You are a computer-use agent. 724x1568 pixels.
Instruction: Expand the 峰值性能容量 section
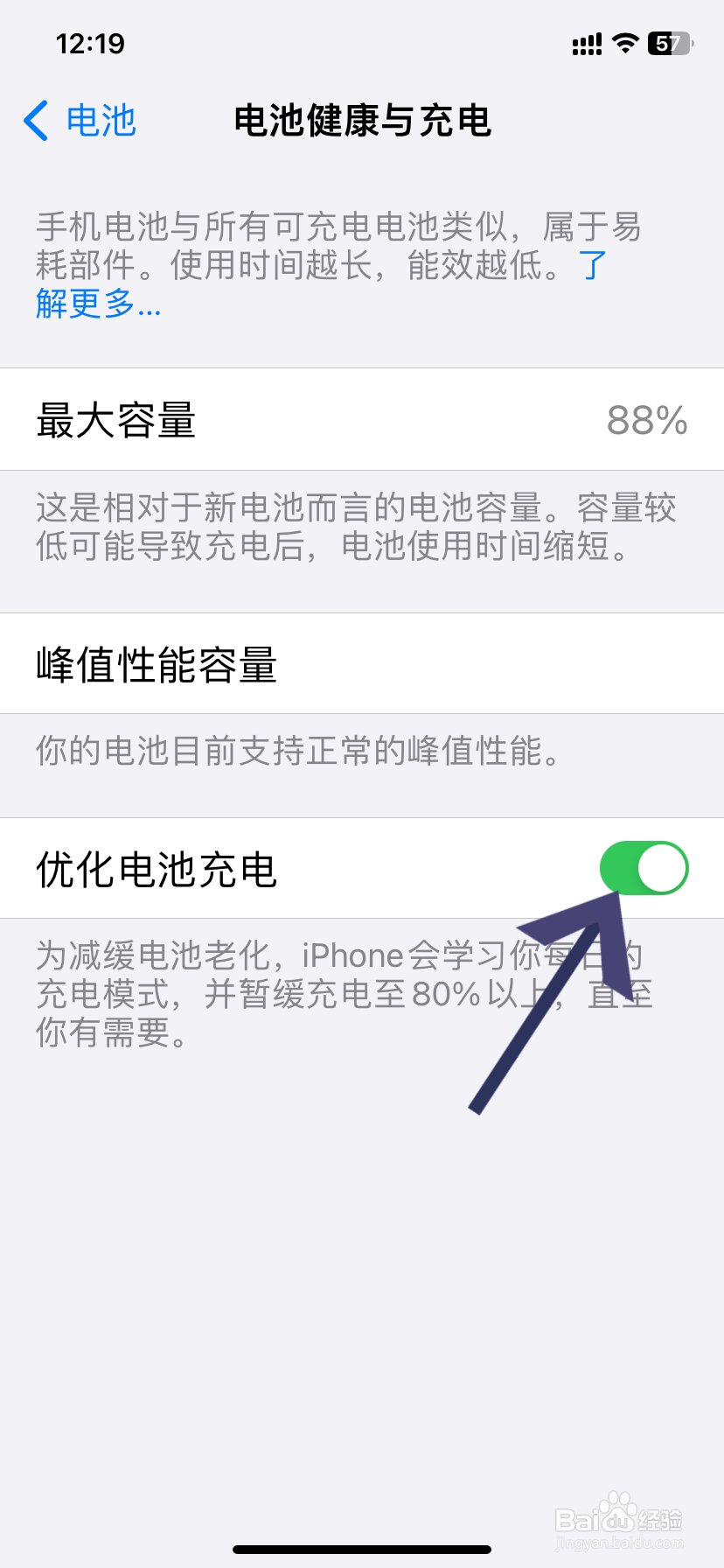(156, 665)
